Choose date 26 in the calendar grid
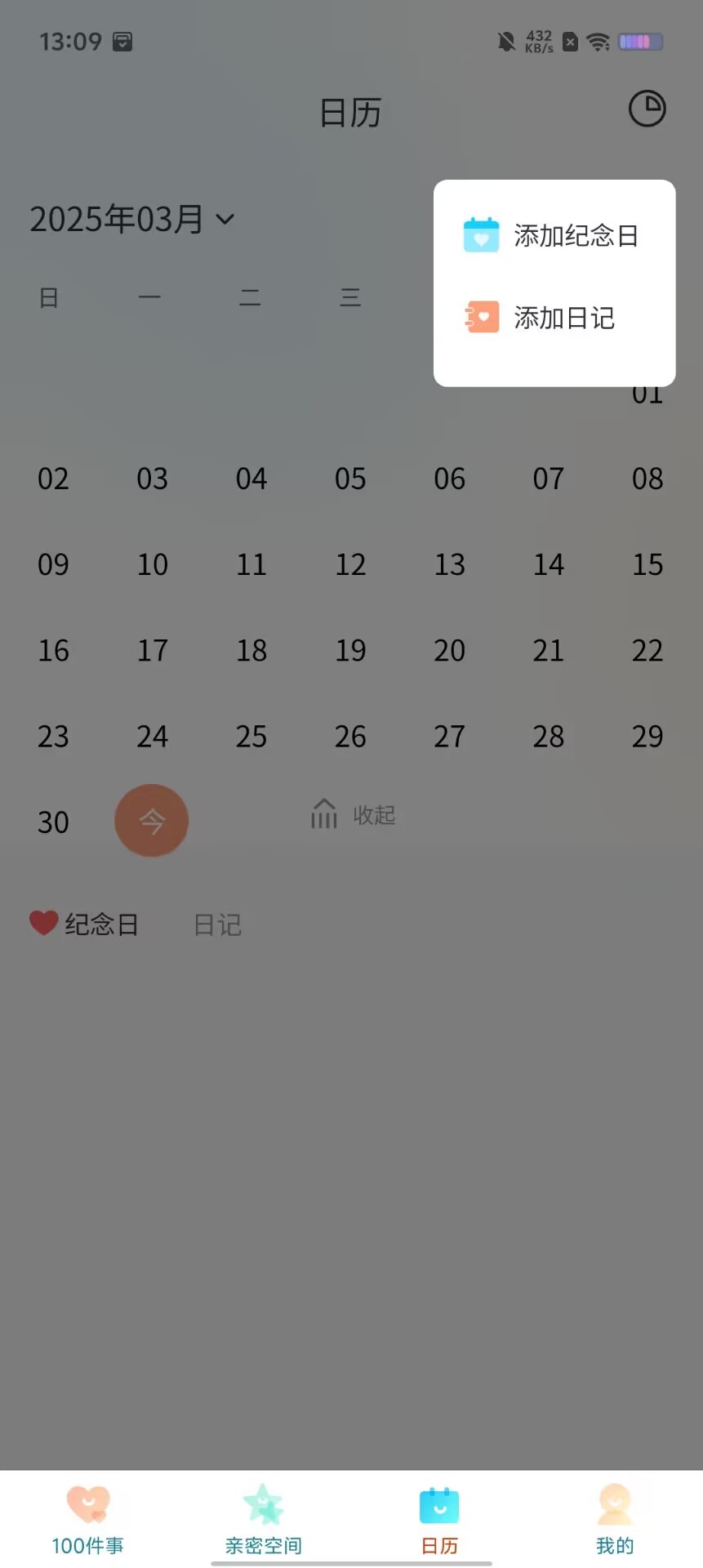 point(350,737)
